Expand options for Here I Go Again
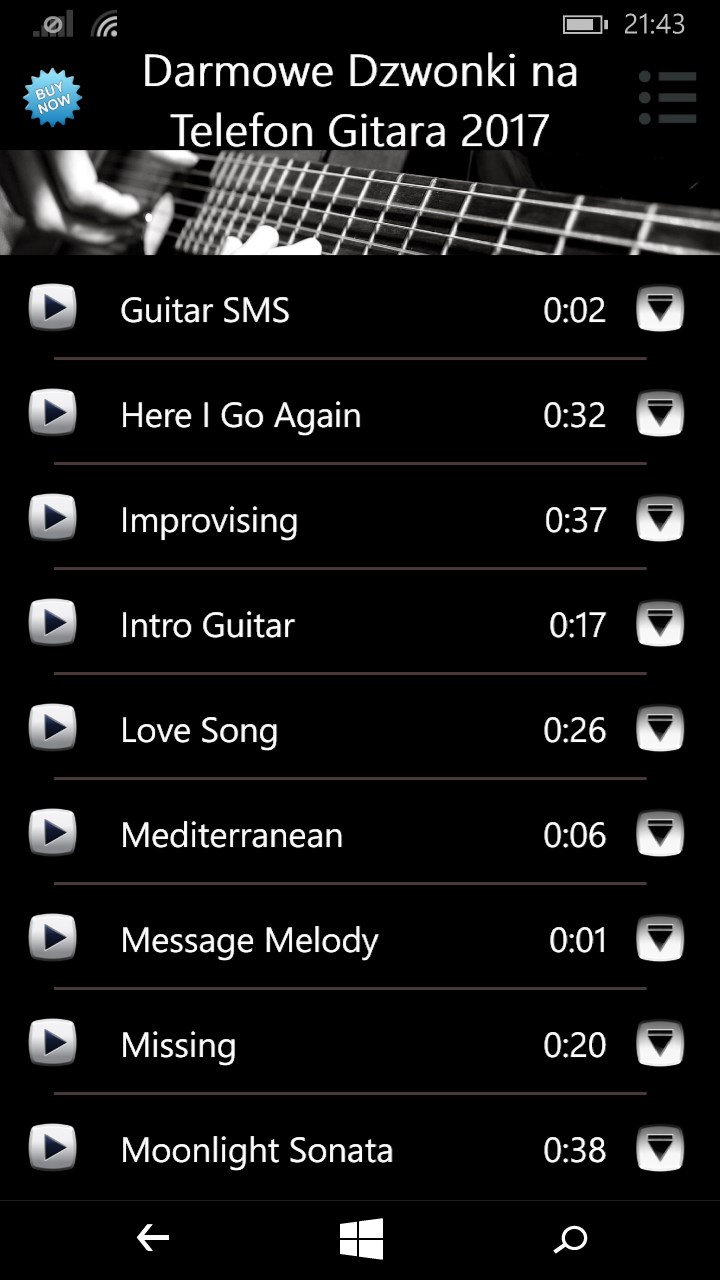 coord(660,414)
